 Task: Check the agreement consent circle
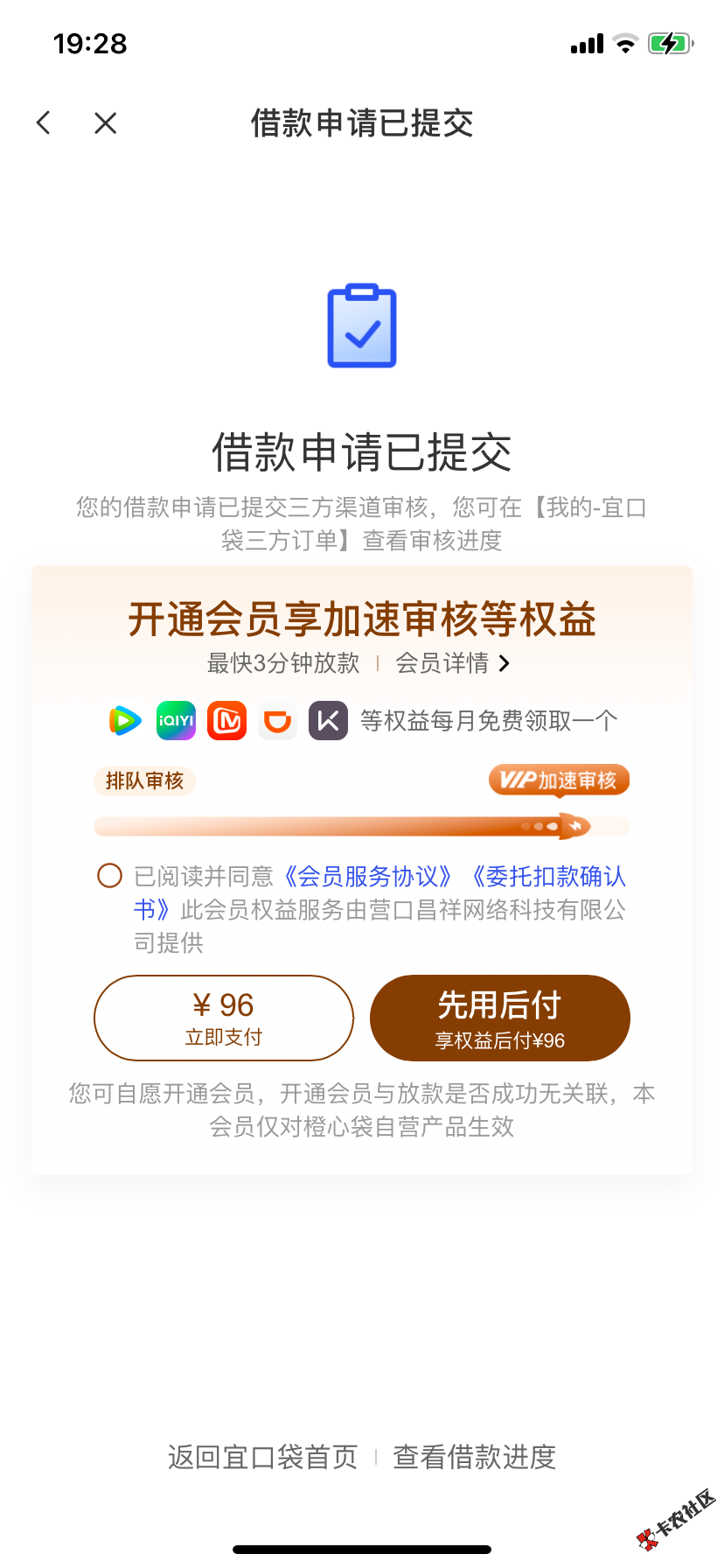[x=110, y=876]
